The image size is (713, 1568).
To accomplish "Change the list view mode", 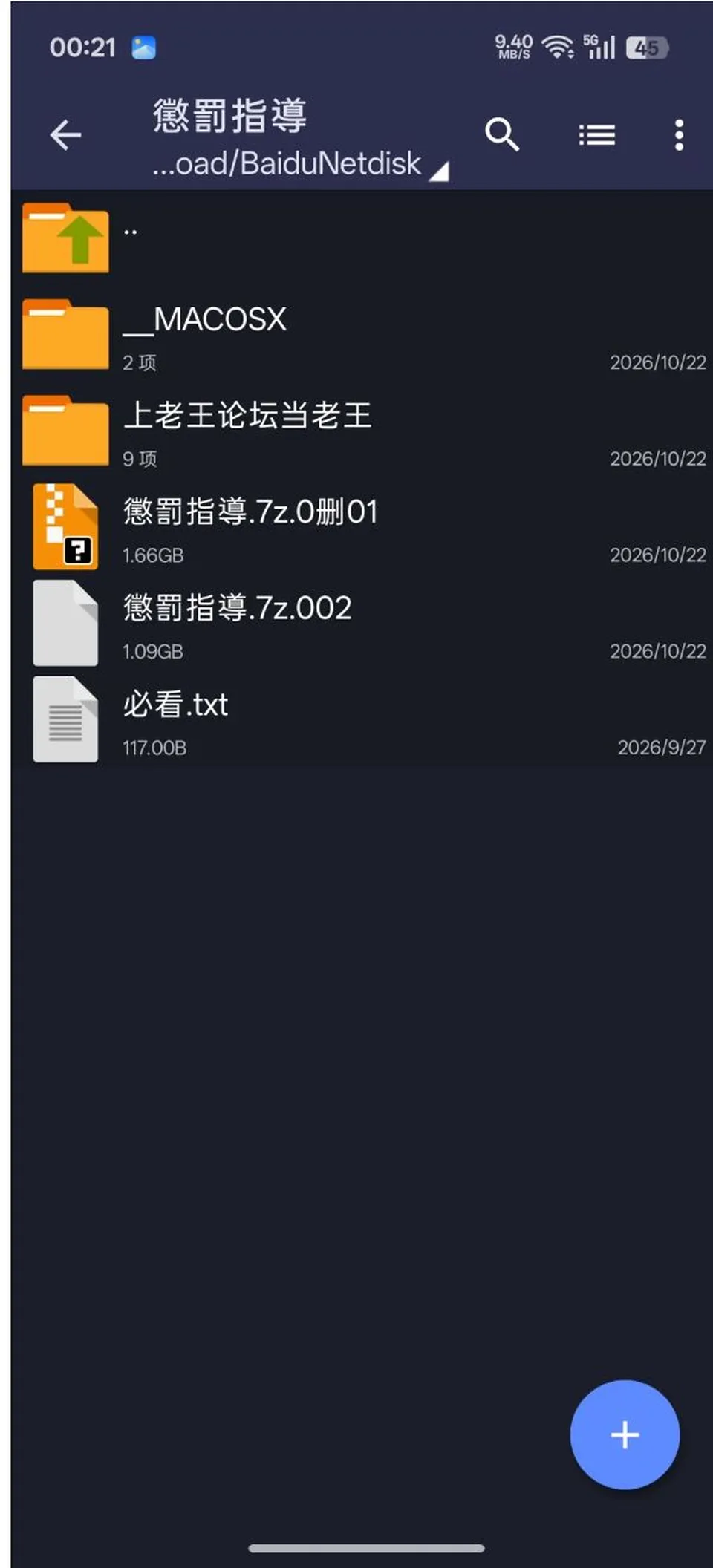I will click(596, 135).
